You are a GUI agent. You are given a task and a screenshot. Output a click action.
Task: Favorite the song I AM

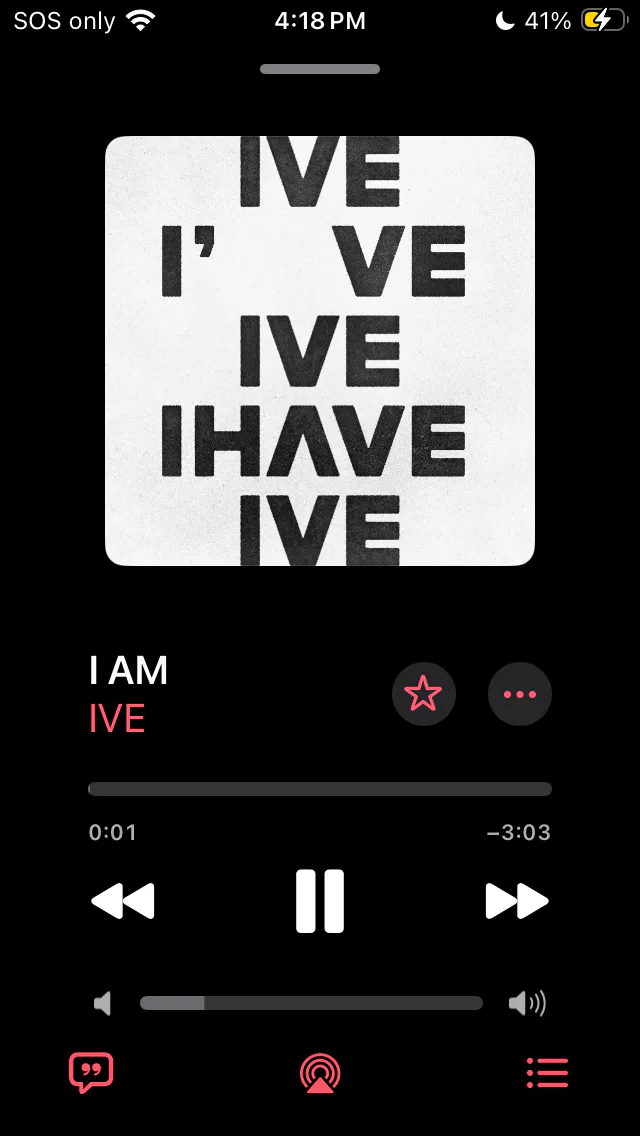(x=423, y=693)
